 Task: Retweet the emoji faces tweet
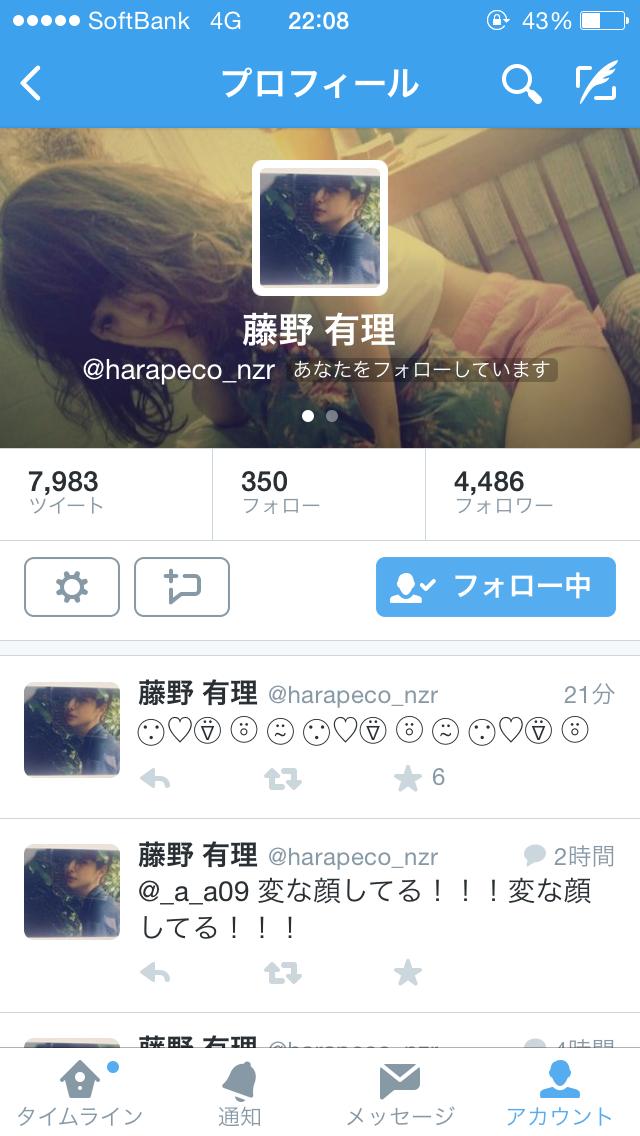(282, 778)
